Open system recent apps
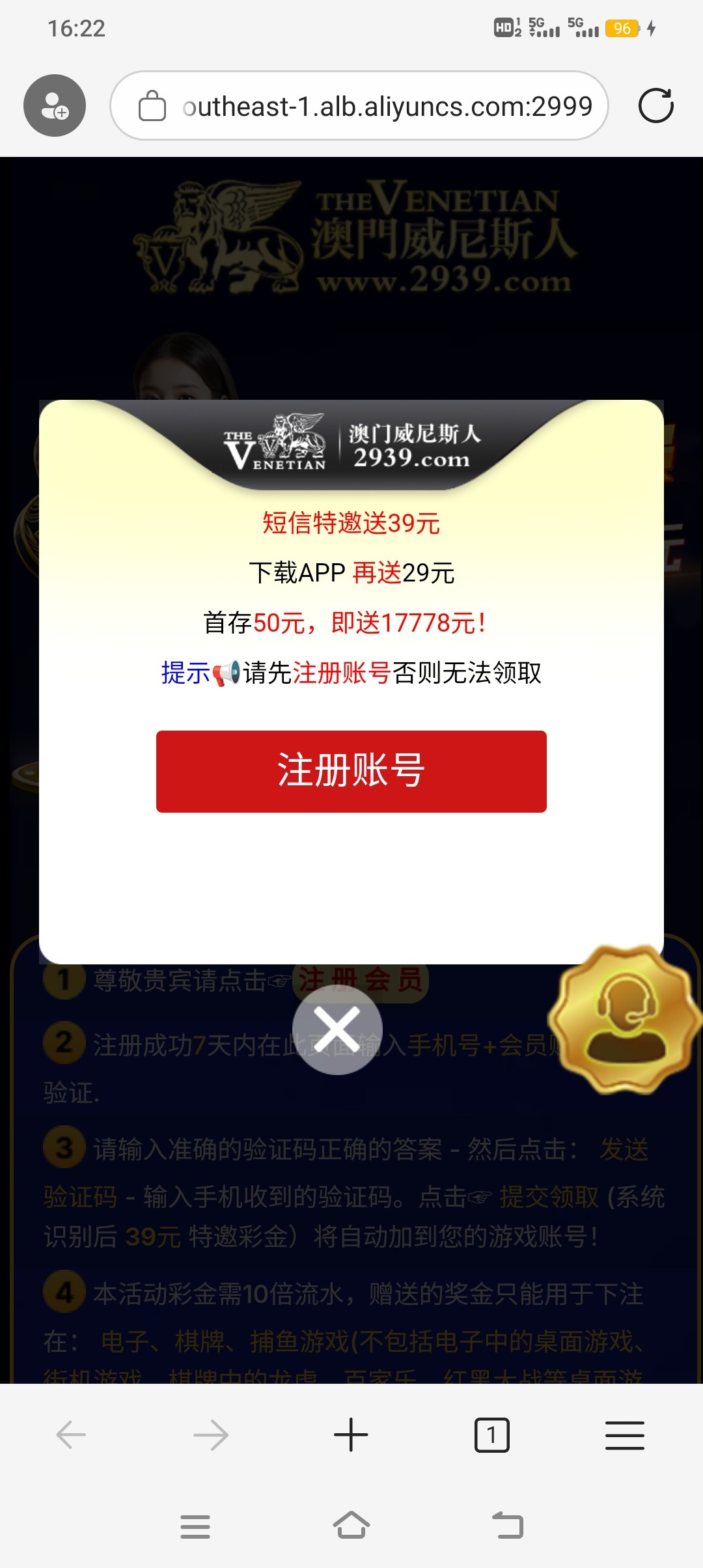Image resolution: width=703 pixels, height=1568 pixels. pos(195,1526)
